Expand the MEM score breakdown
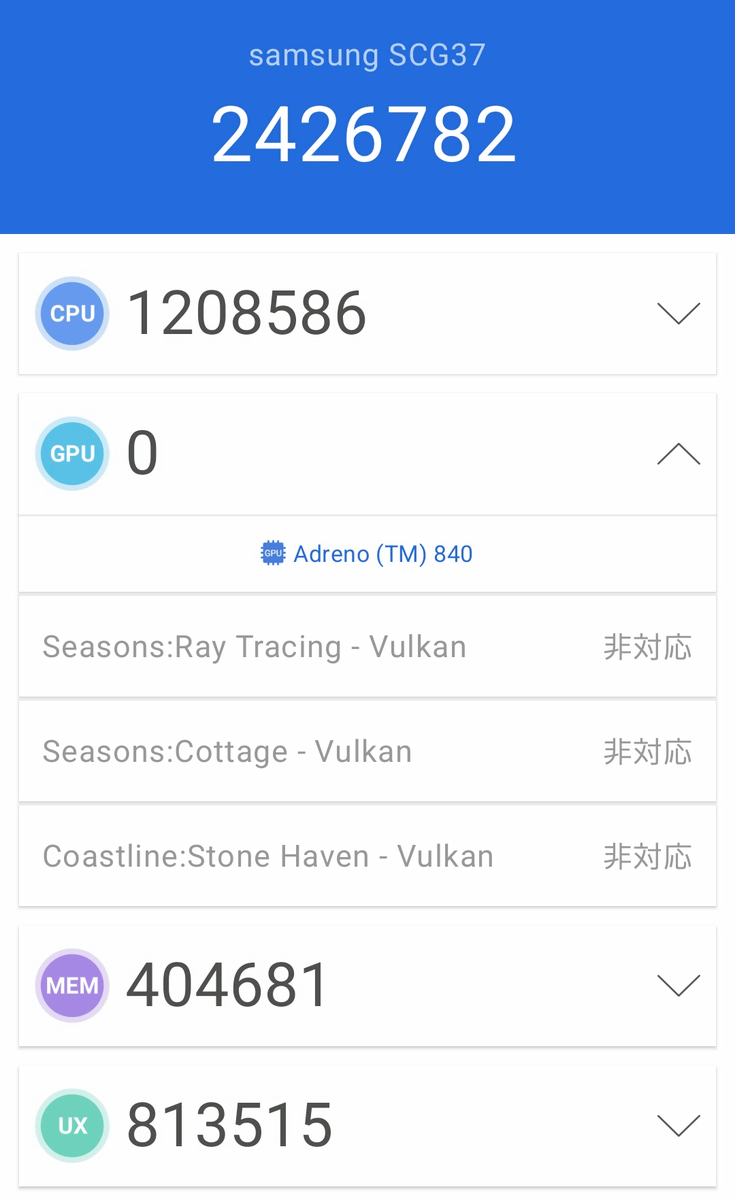The width and height of the screenshot is (735, 1200). point(678,986)
